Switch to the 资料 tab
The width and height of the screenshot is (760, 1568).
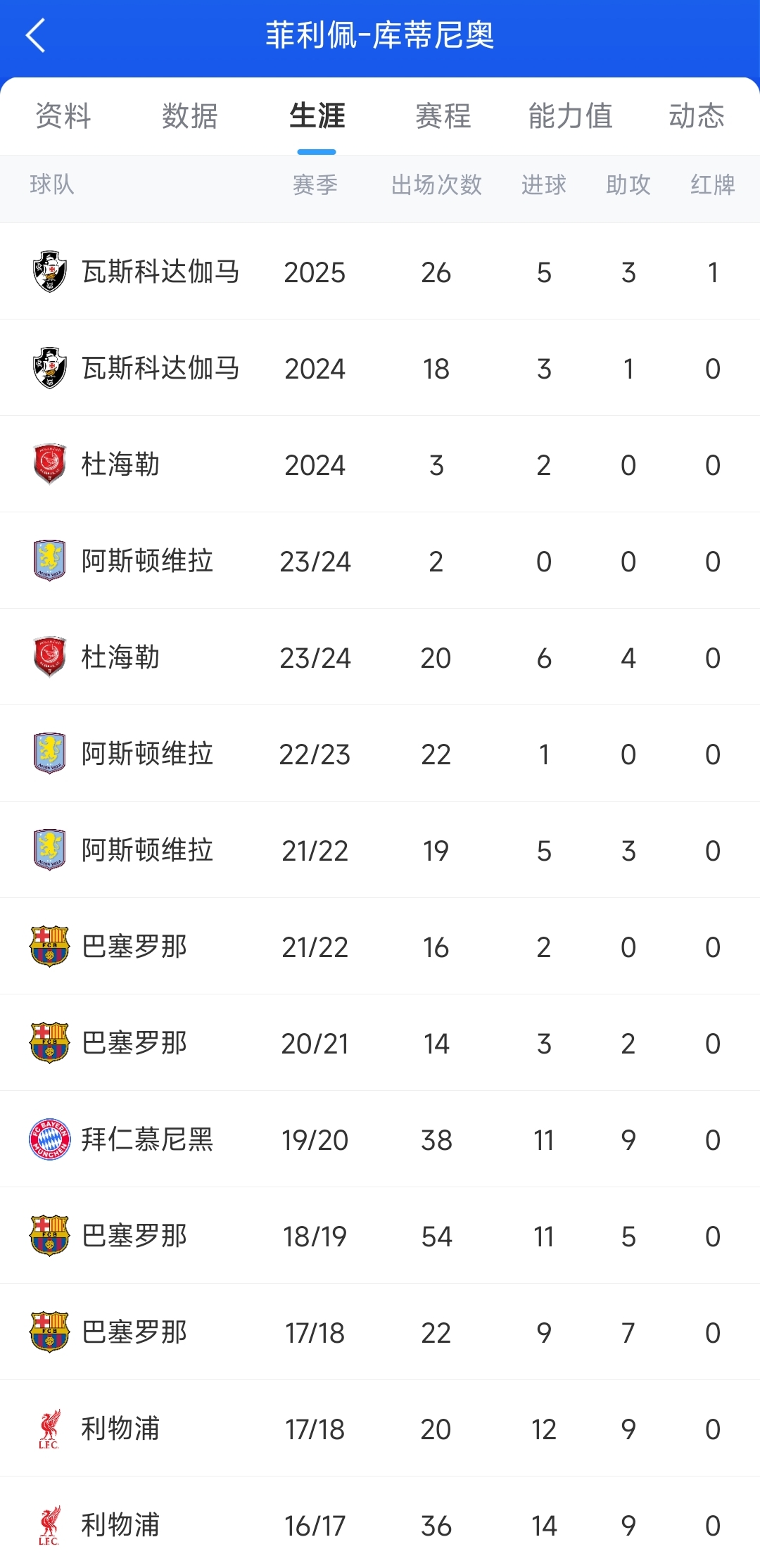63,116
